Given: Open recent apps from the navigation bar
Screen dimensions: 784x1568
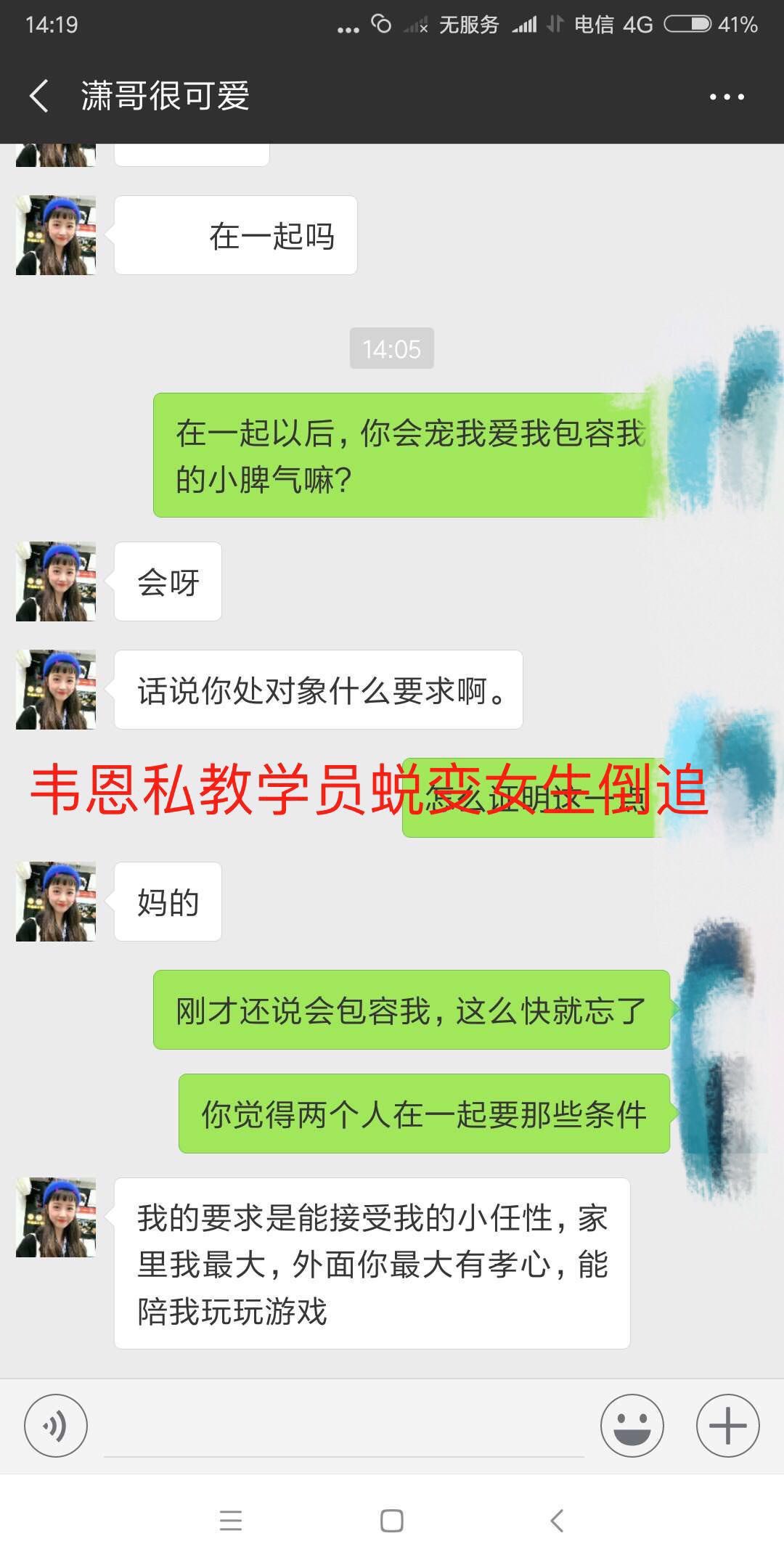Looking at the screenshot, I should pos(230,1520).
